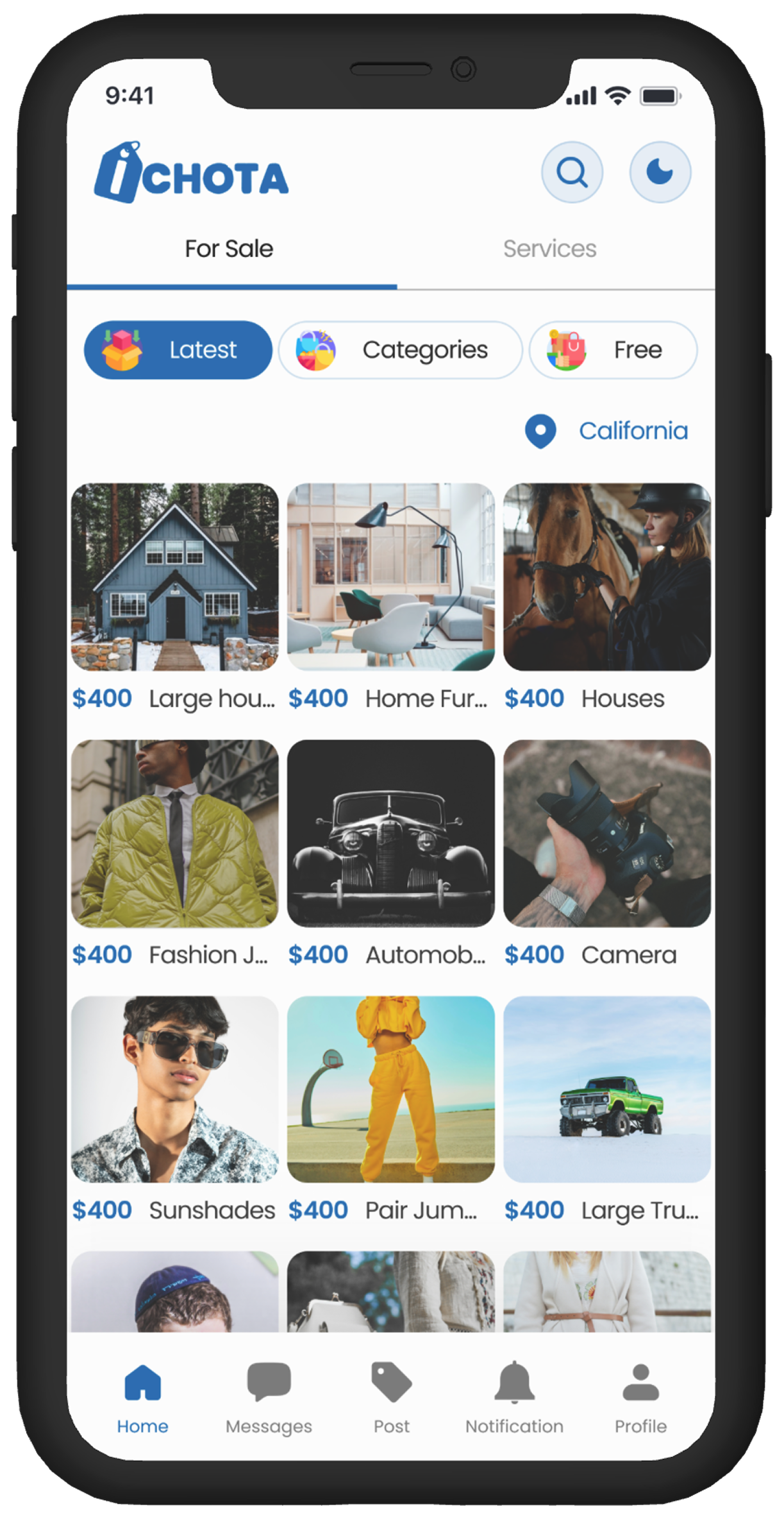The height and width of the screenshot is (1520, 784).
Task: Switch to the Services tab
Action: (x=549, y=249)
